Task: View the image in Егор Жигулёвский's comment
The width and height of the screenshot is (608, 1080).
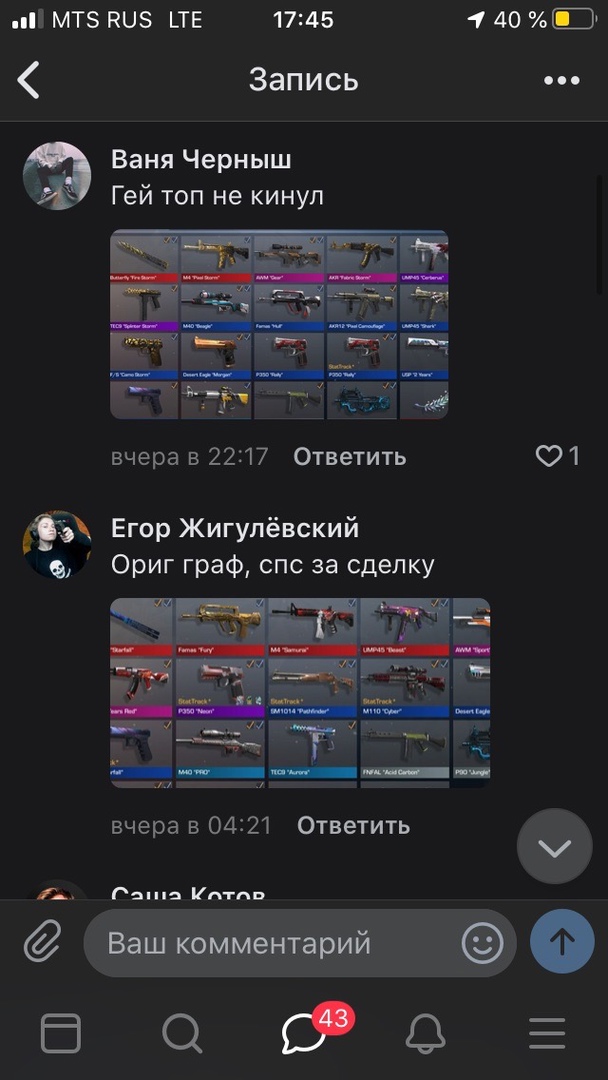Action: (x=300, y=693)
